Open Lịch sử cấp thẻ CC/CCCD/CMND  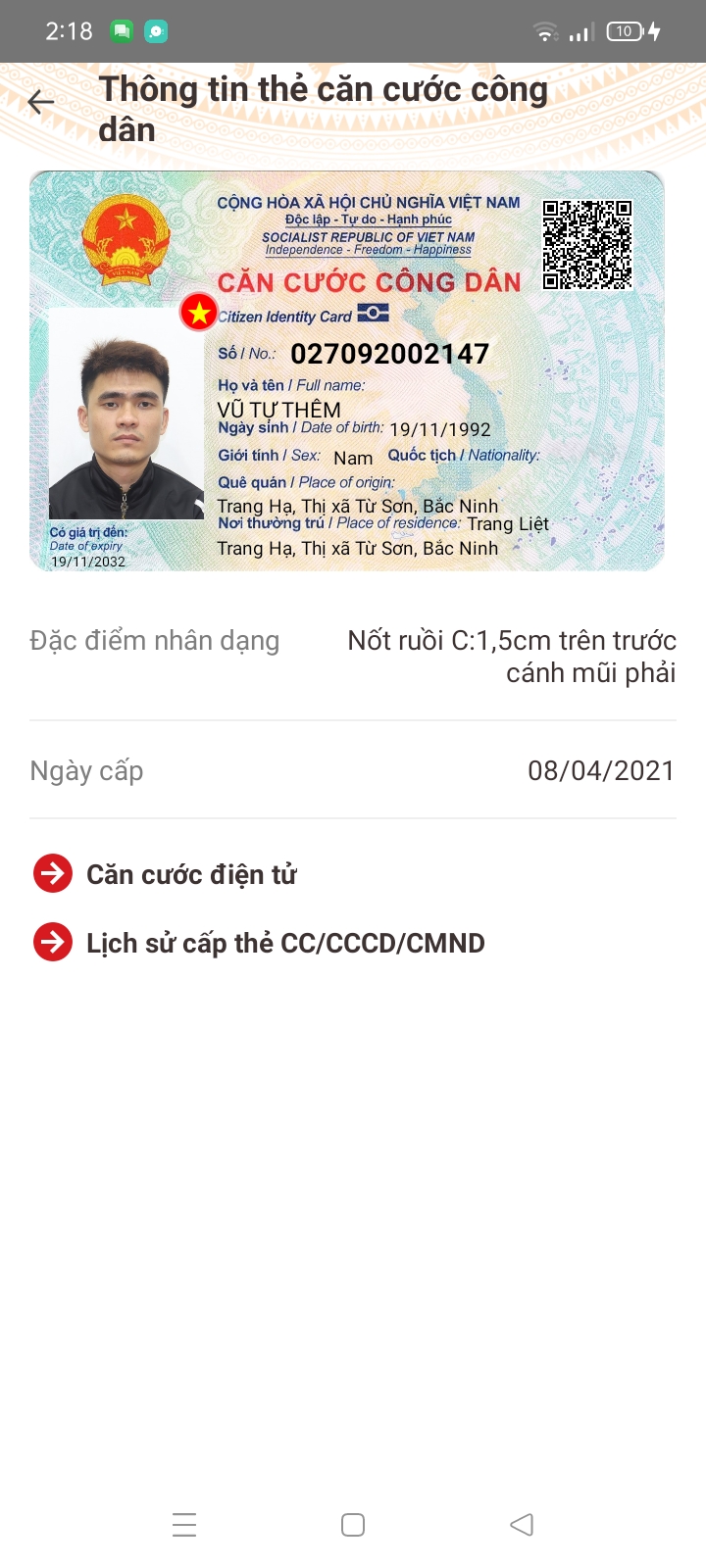click(259, 943)
